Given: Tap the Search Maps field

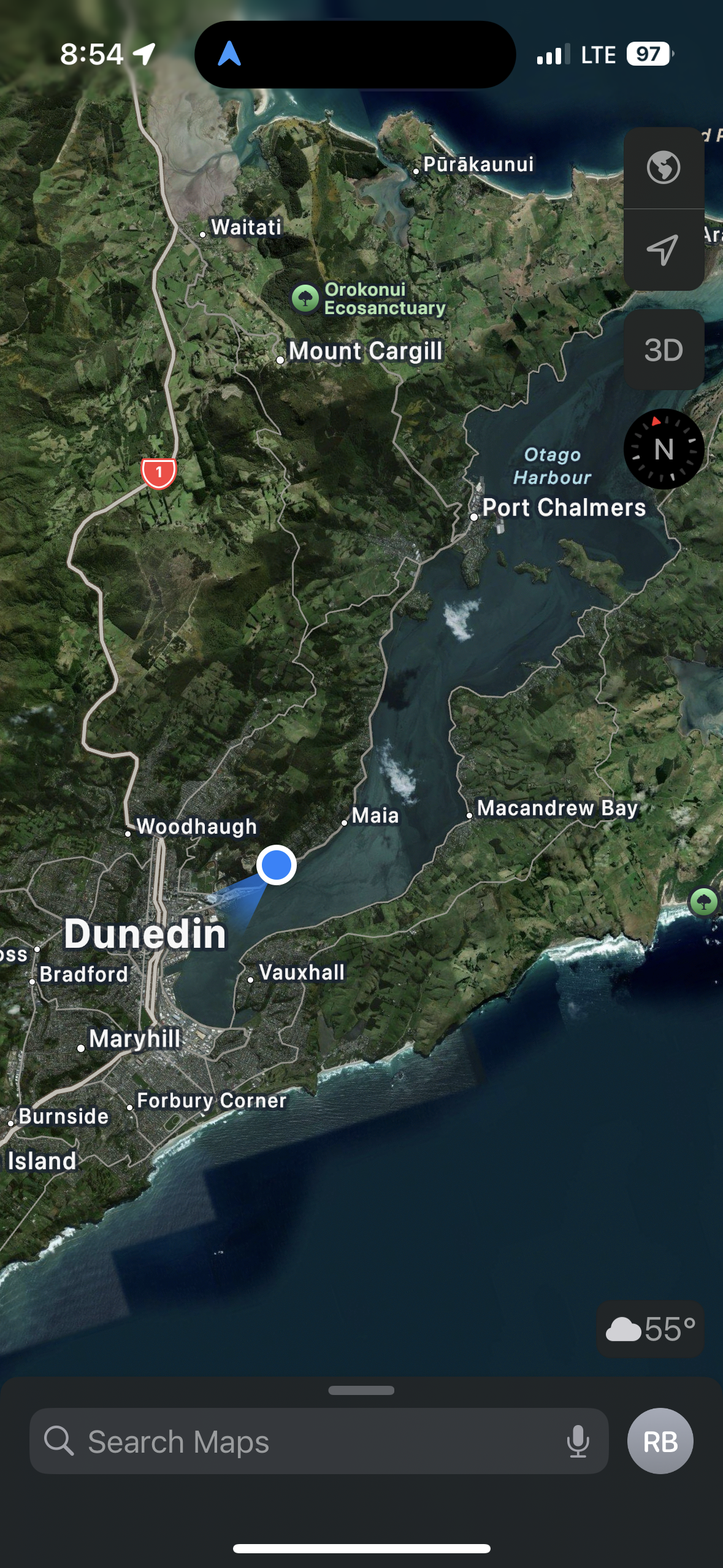Looking at the screenshot, I should click(319, 1441).
